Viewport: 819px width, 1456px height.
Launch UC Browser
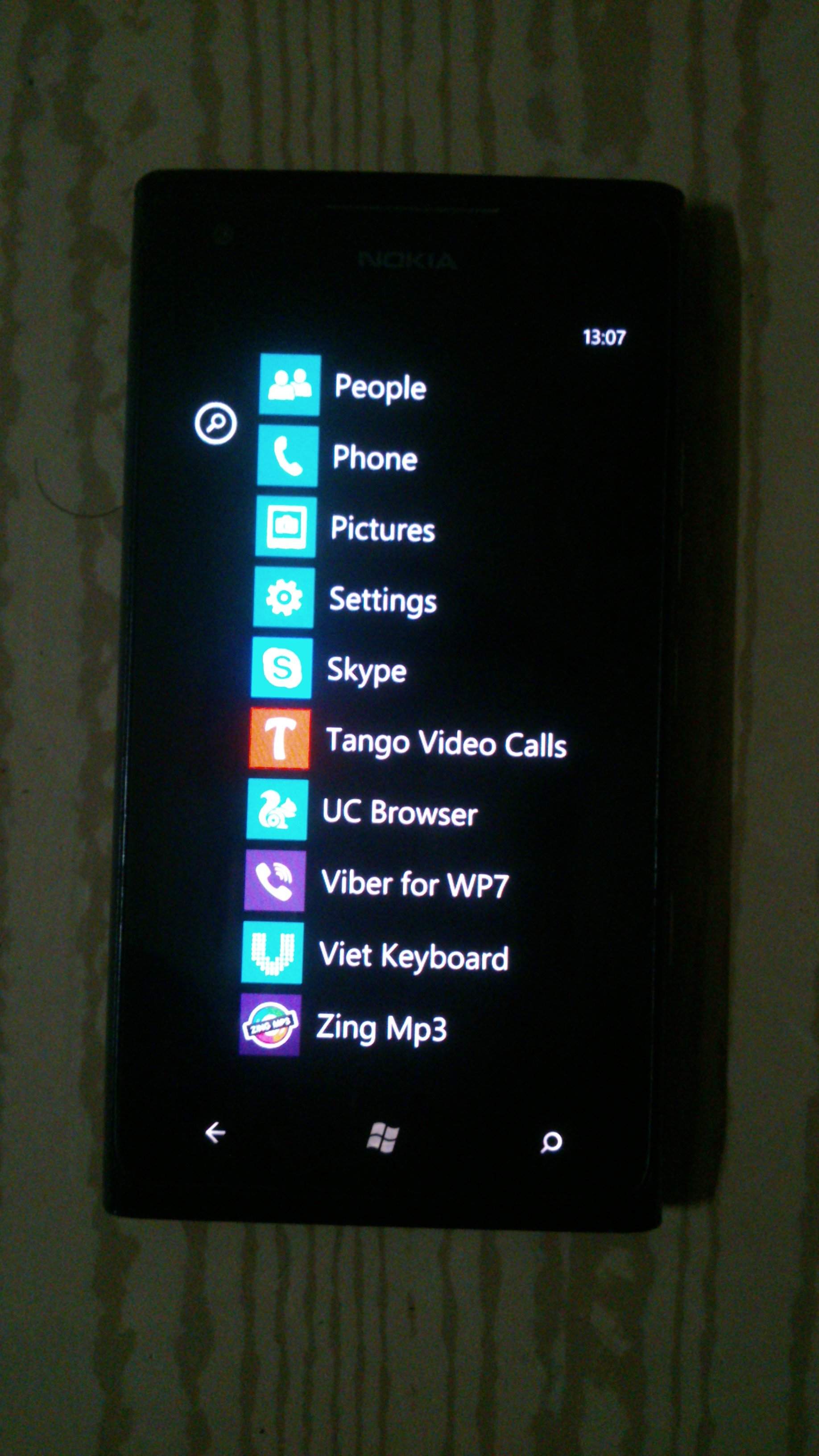click(x=362, y=810)
